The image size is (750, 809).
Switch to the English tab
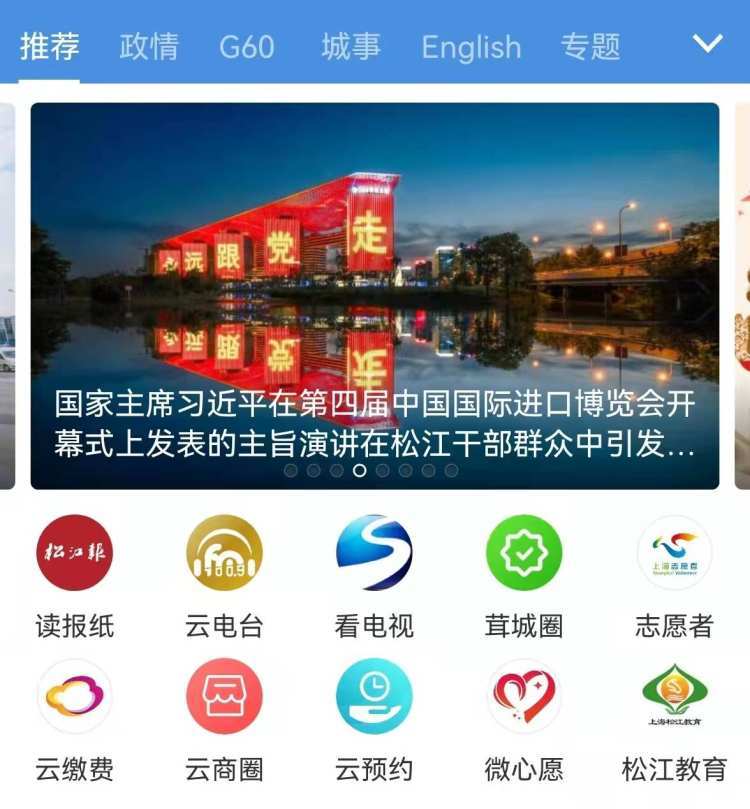pos(471,47)
